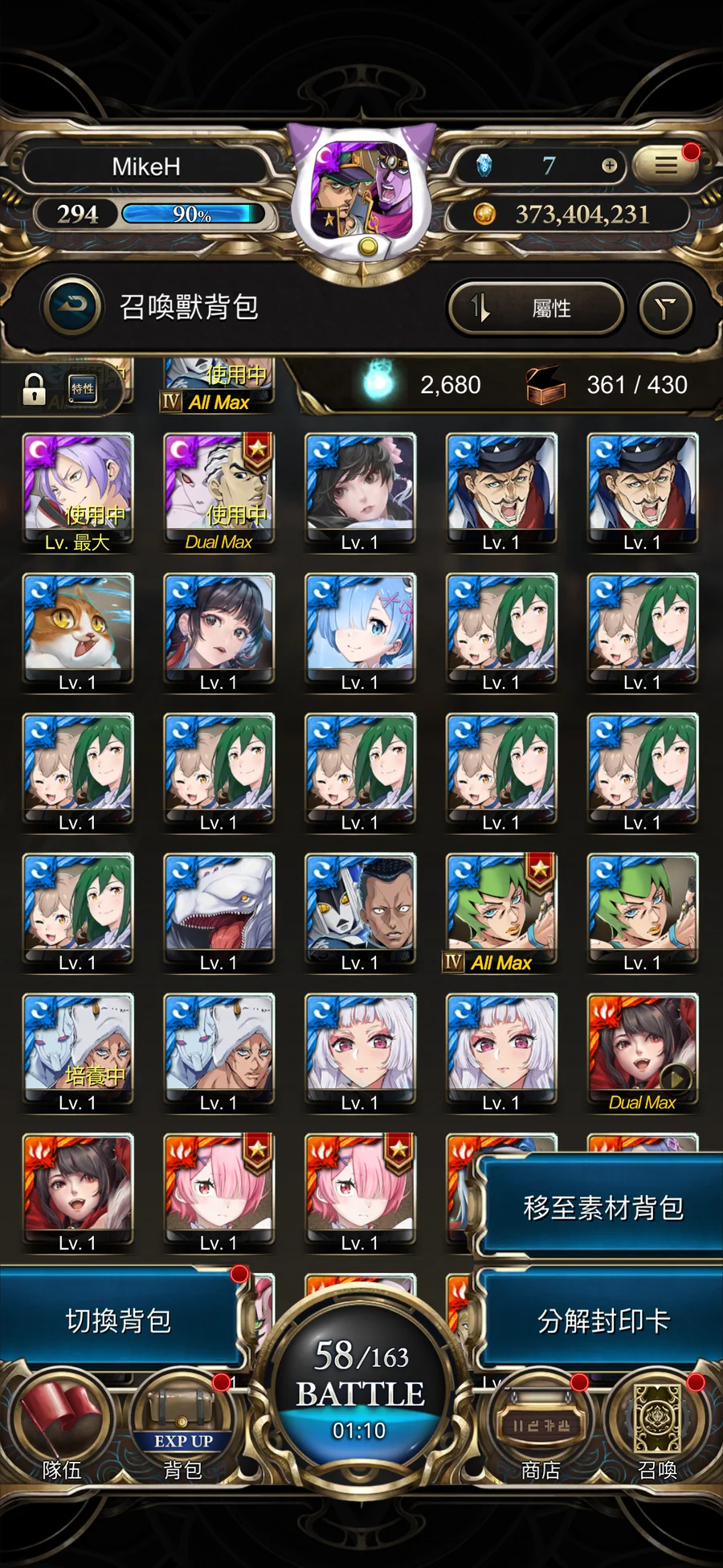723x1568 pixels.
Task: Open the fire card marked Dual Max
Action: tap(642, 1051)
